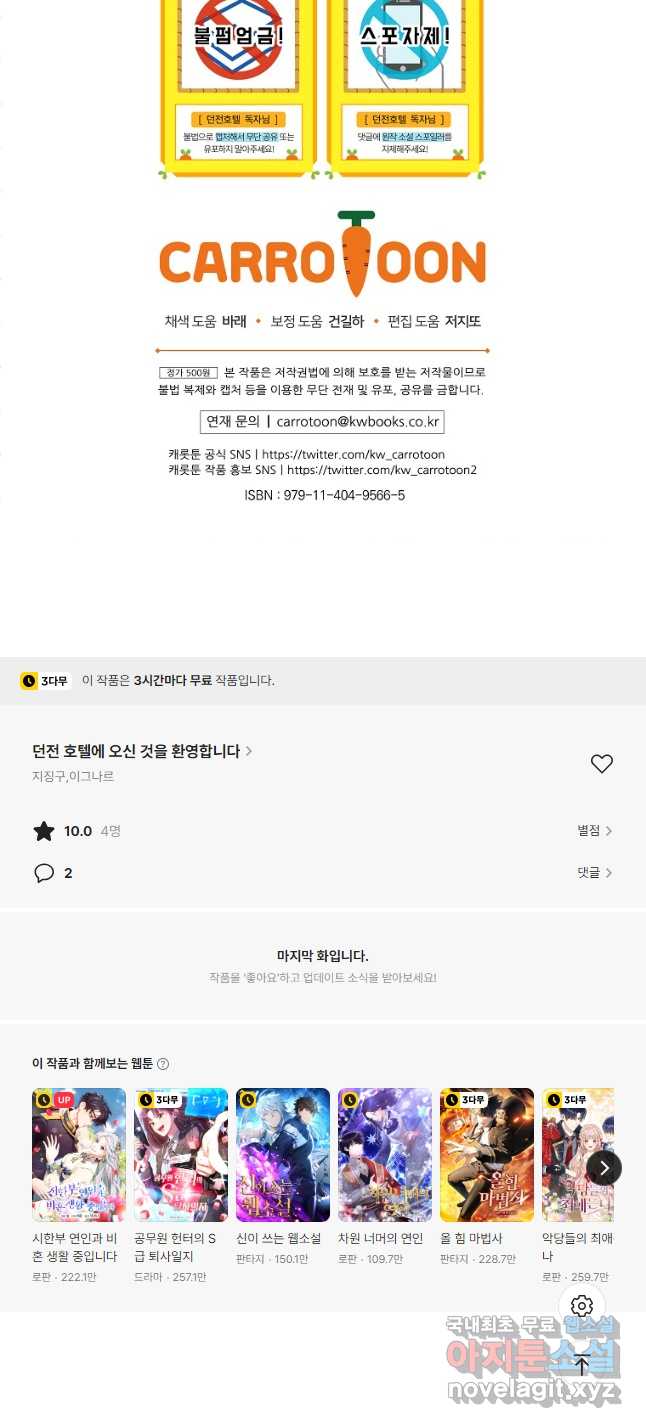Open the 별점 rating page

pos(594,831)
